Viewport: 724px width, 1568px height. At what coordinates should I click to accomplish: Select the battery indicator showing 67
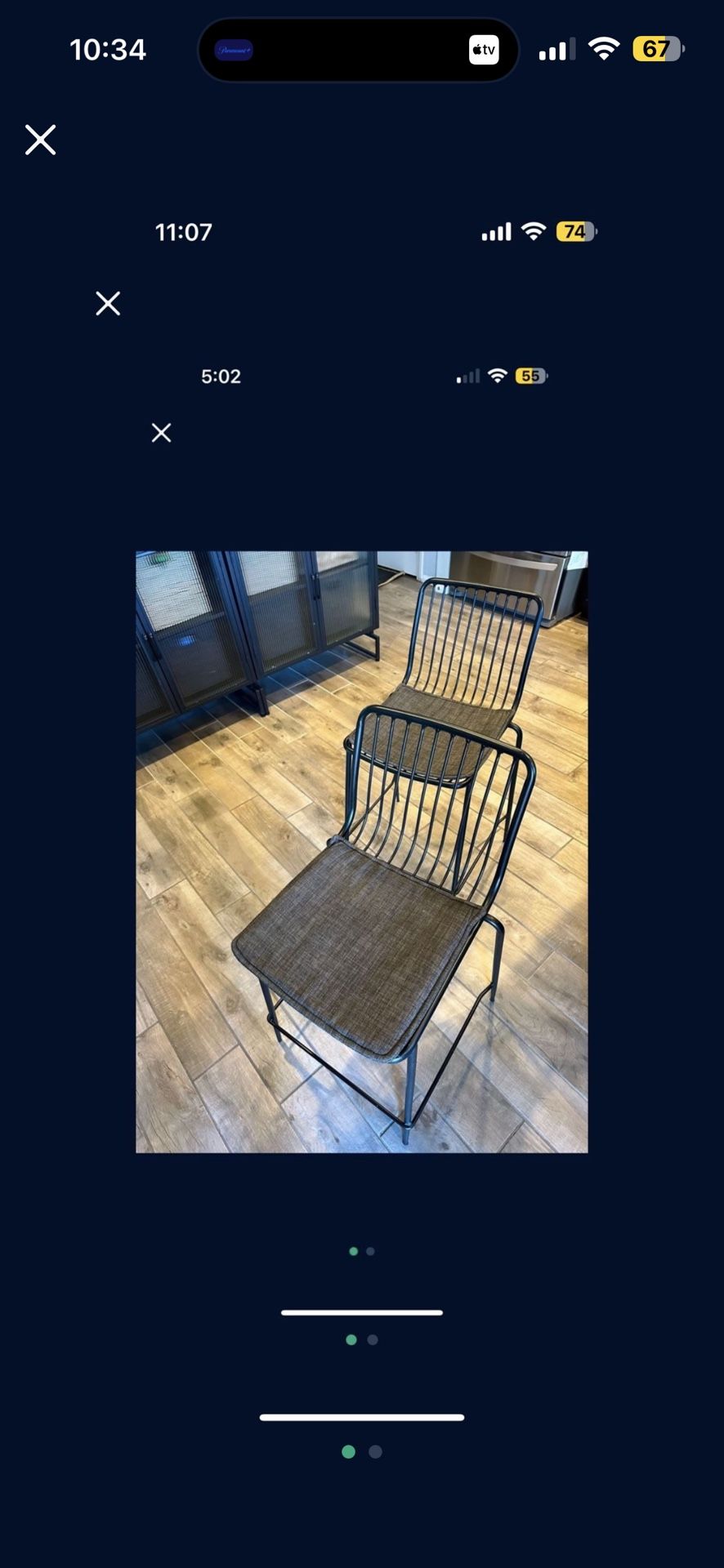(x=655, y=49)
